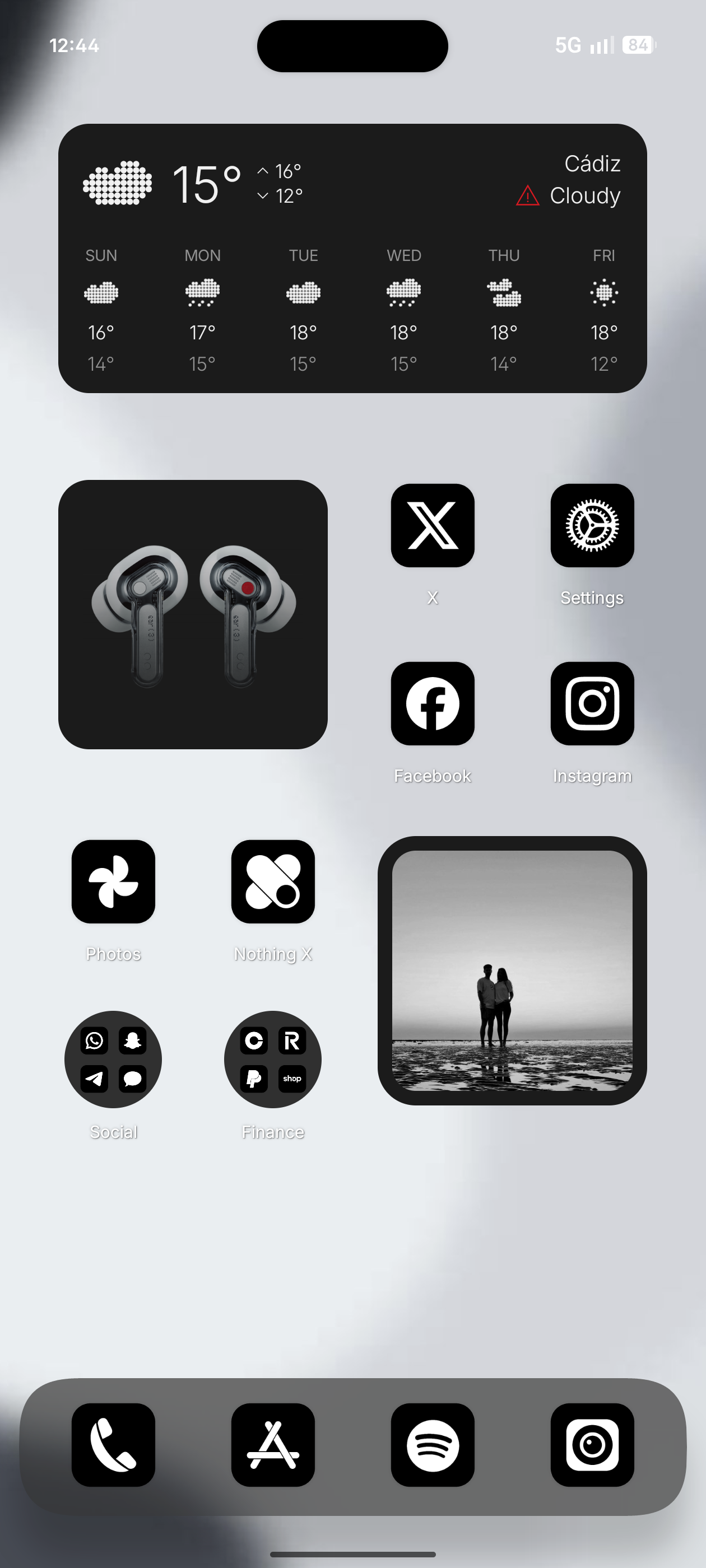
Task: Launch Instagram
Action: pyautogui.click(x=592, y=704)
